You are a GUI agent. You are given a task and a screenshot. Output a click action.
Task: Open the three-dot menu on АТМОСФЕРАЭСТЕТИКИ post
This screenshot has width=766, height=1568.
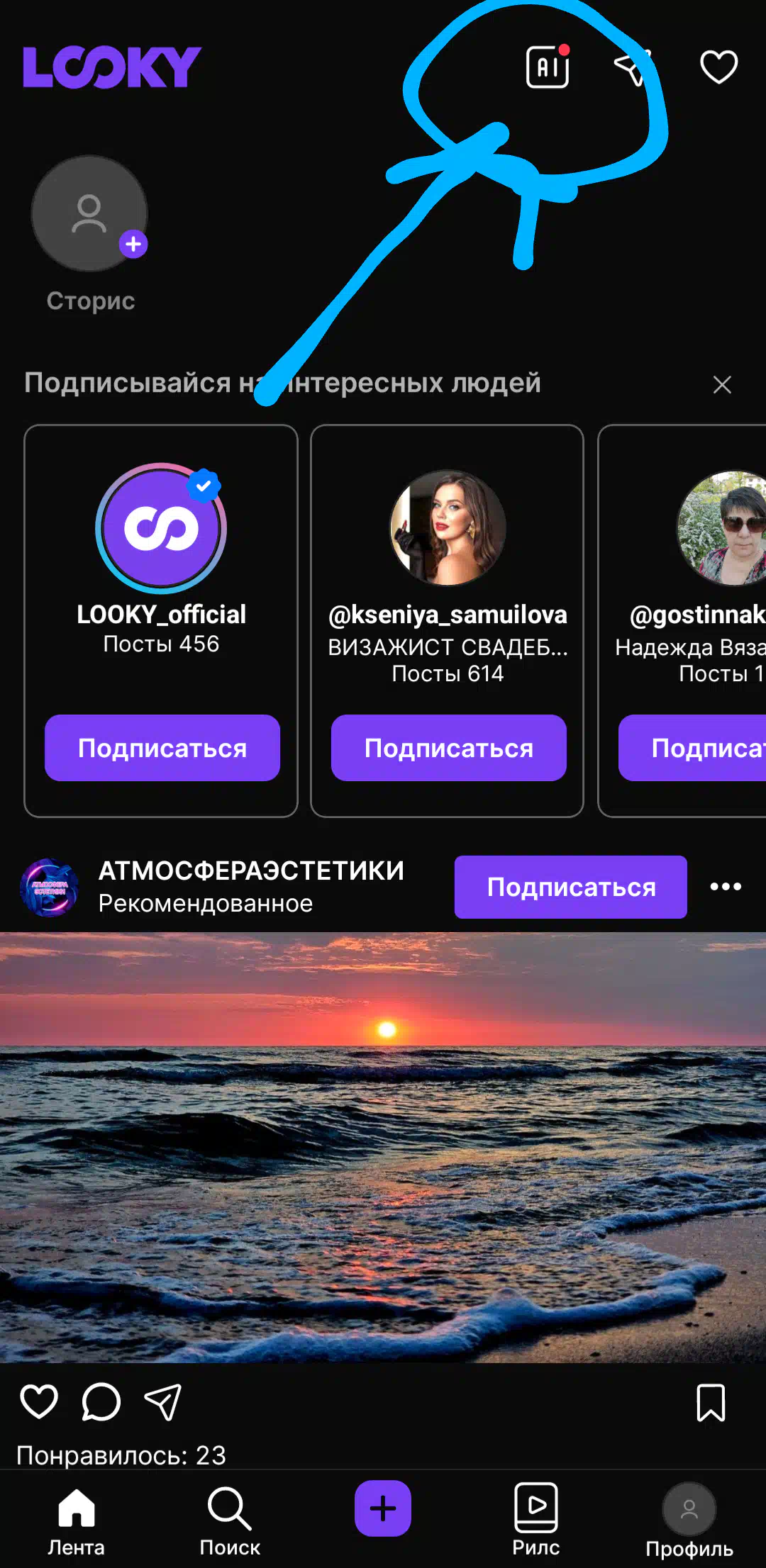coord(726,886)
